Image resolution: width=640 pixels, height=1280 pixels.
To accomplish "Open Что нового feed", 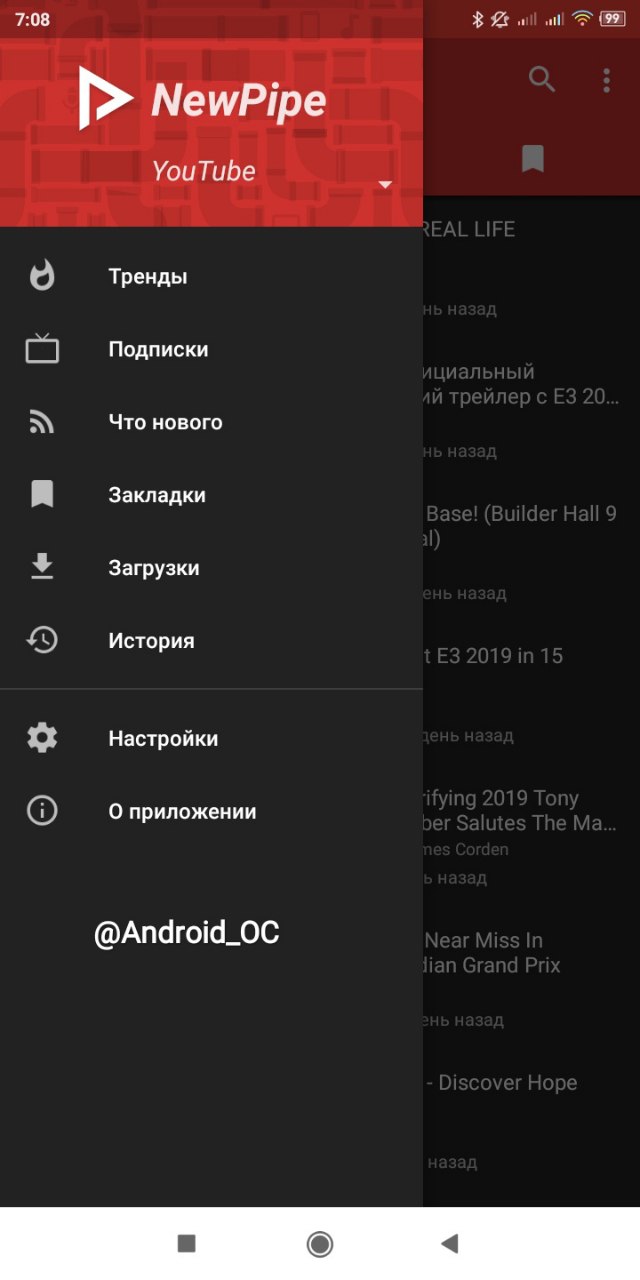I will (165, 423).
